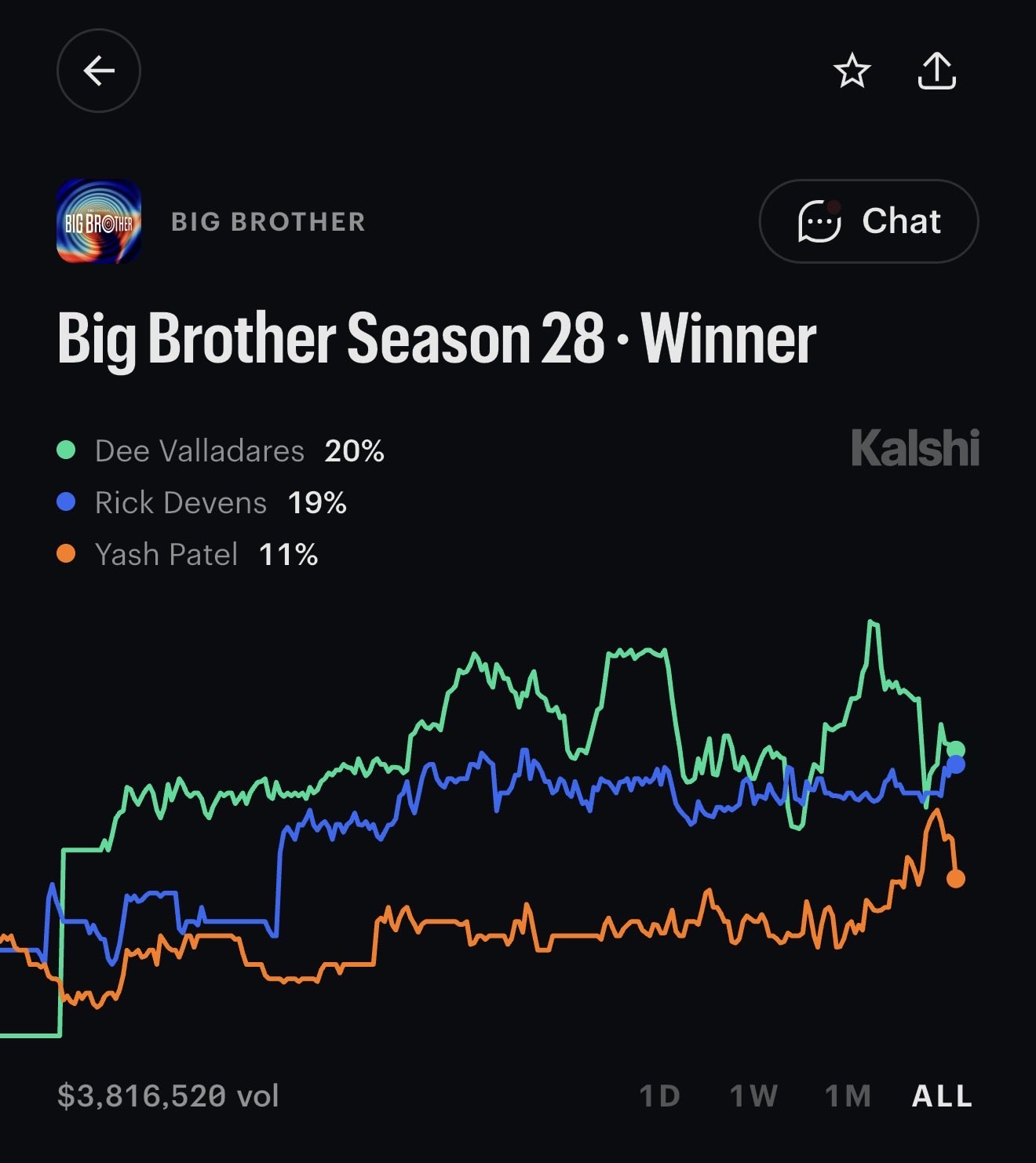Add this market to favorites with the star
1036x1163 pixels.
[852, 71]
